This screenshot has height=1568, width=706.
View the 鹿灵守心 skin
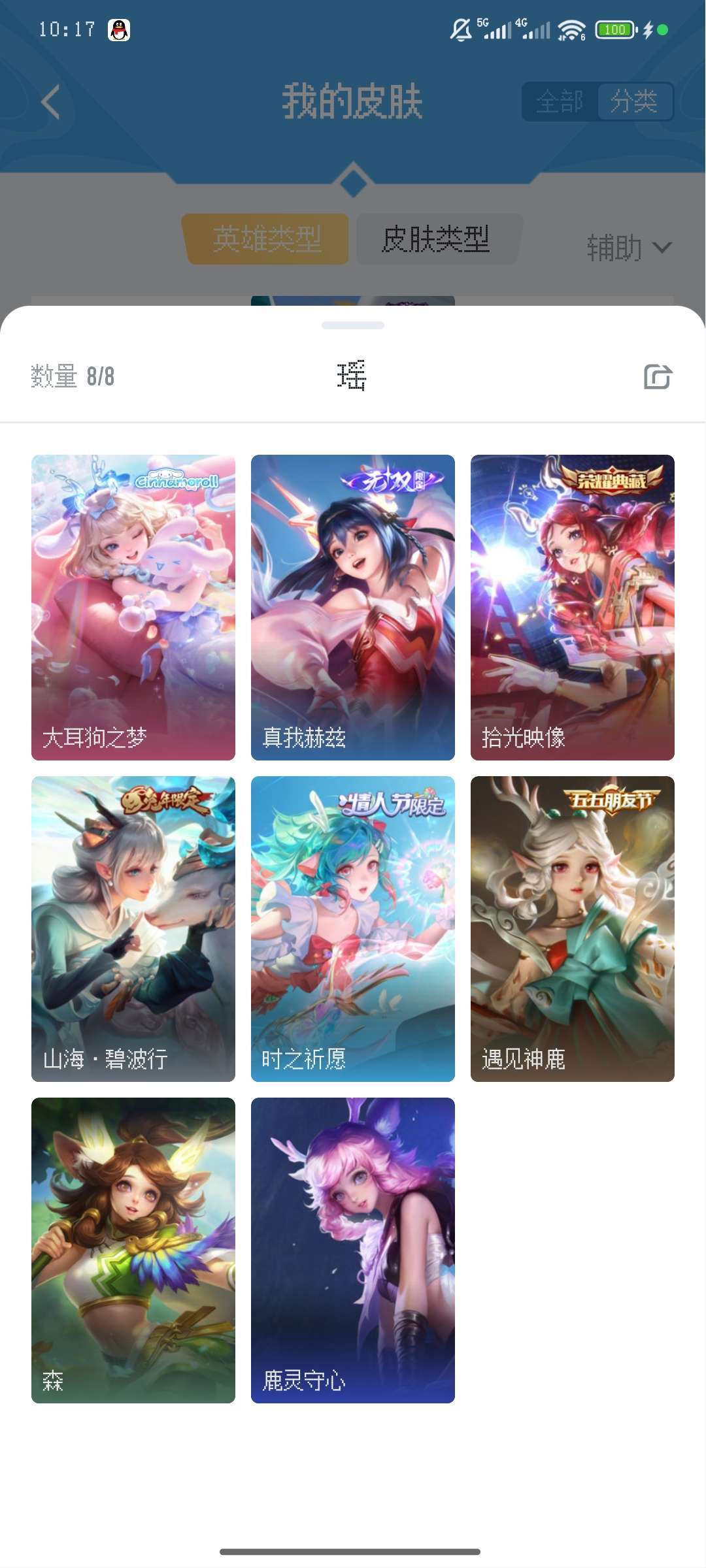(x=353, y=1250)
